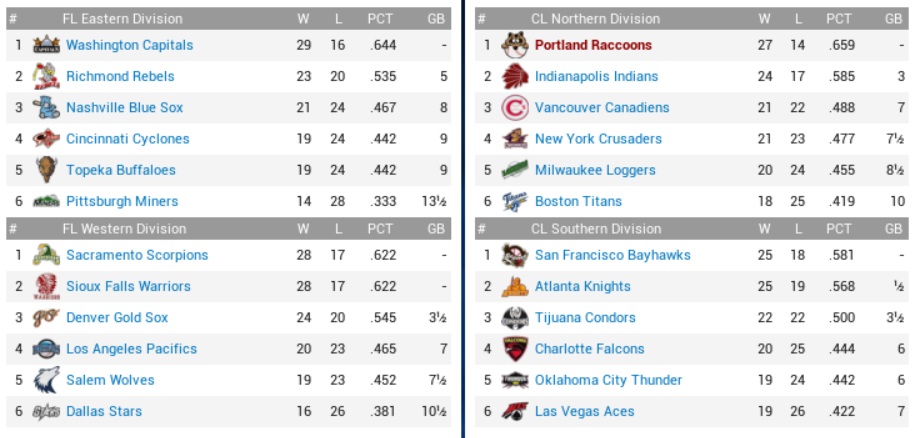Viewport: 913px width, 438px height.
Task: Open the San Francisco Bayhawks page
Action: 612,255
